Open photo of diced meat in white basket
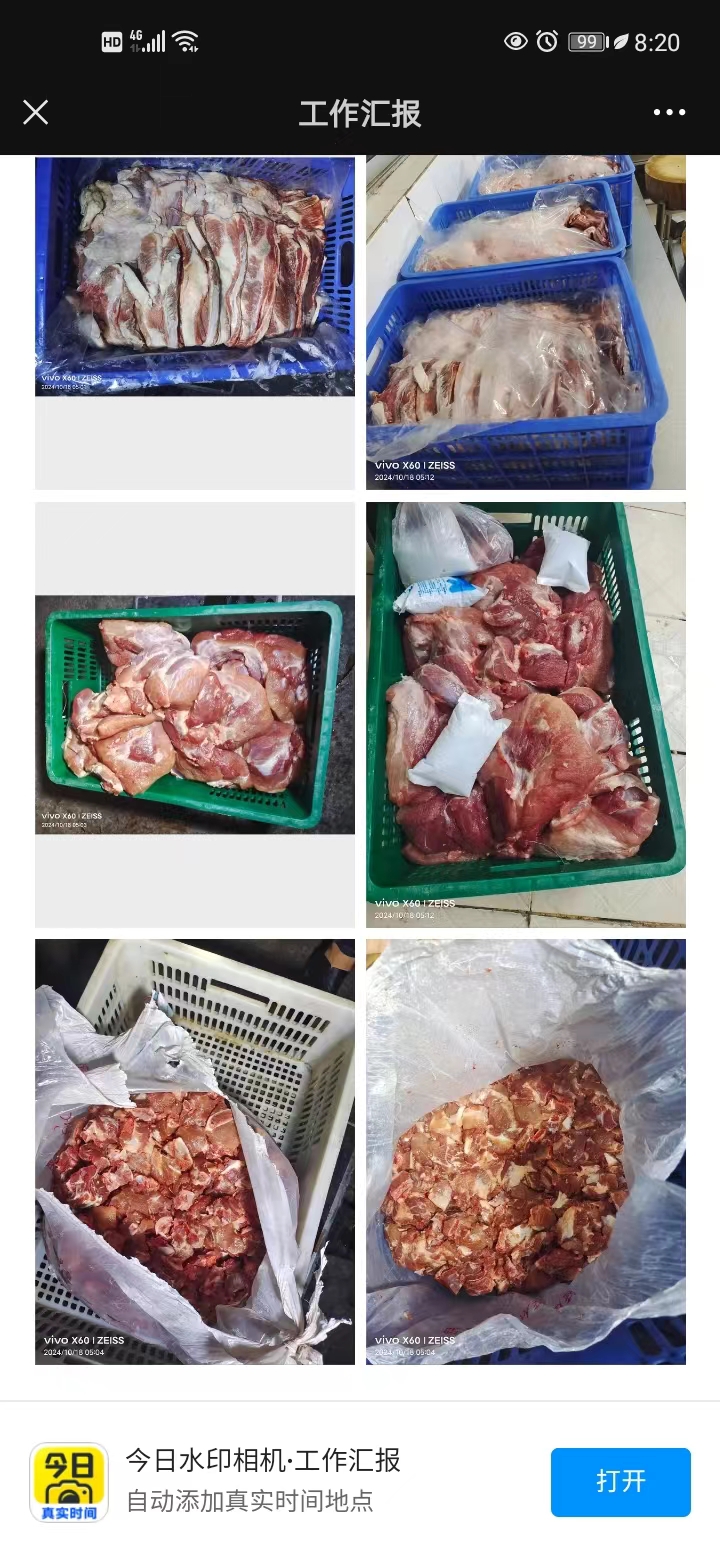The width and height of the screenshot is (720, 1560). [195, 1151]
